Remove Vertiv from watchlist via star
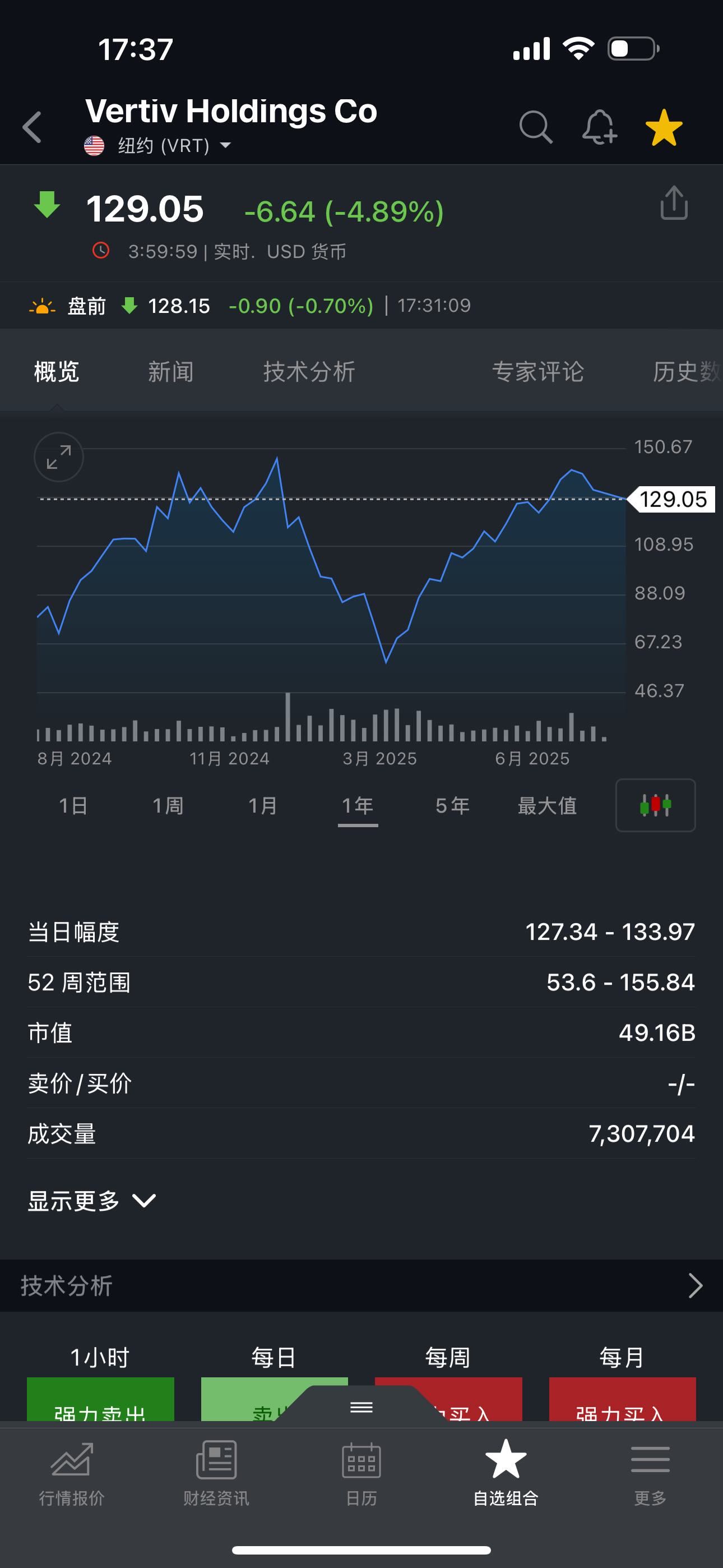This screenshot has width=723, height=1568. coord(664,127)
